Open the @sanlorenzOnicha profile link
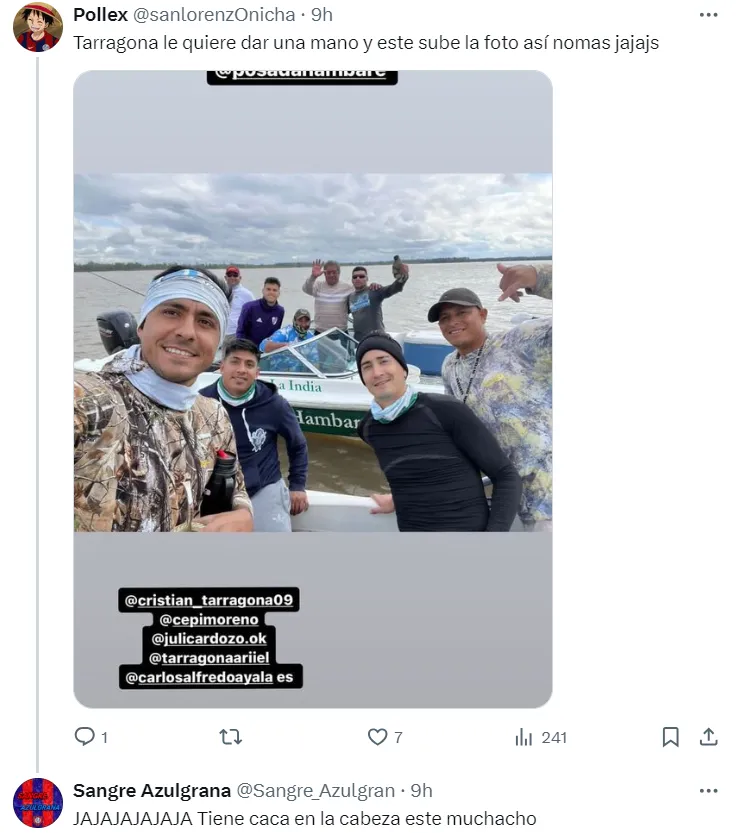The height and width of the screenshot is (833, 740). (213, 15)
